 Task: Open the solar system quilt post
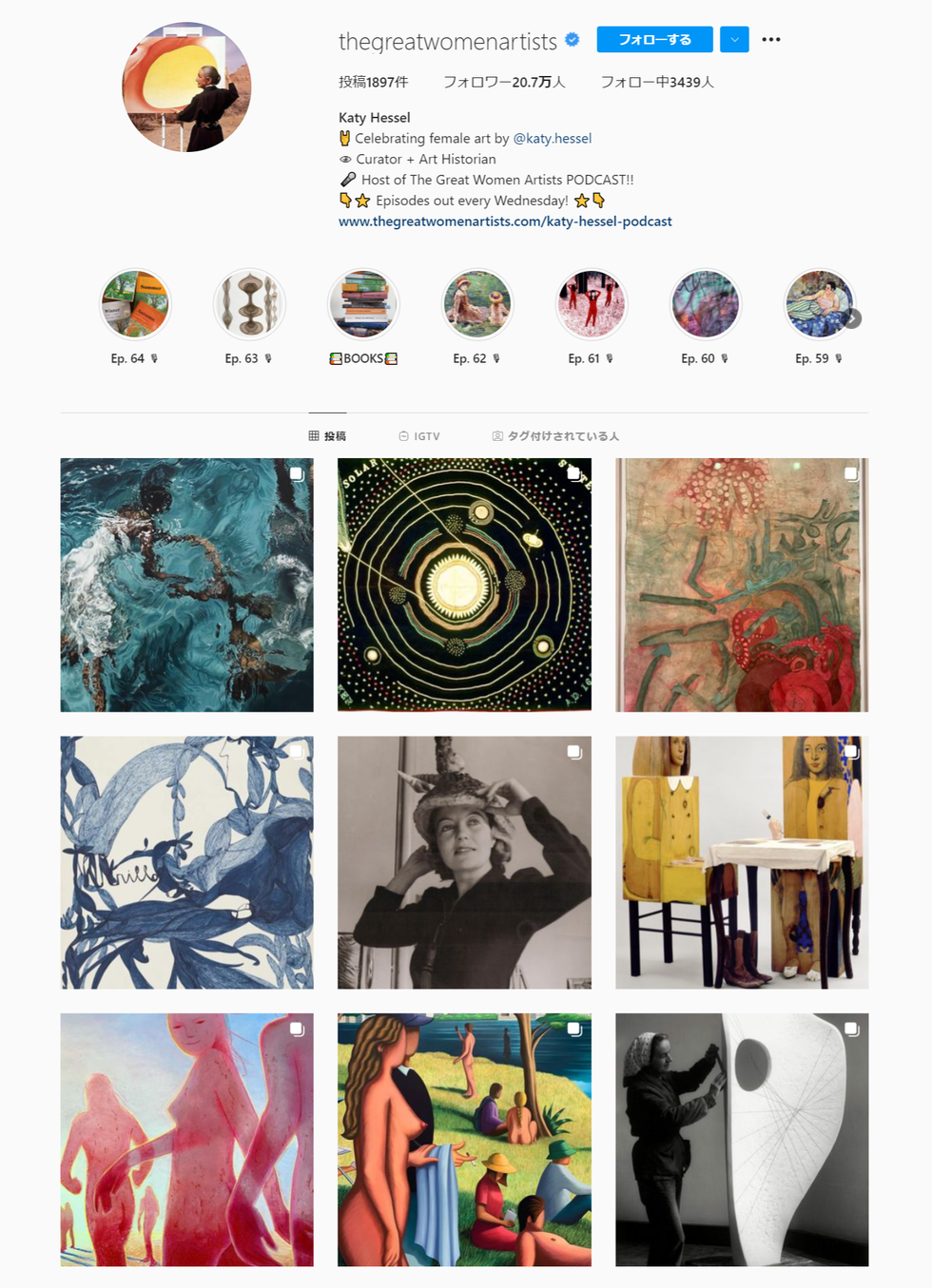coord(464,585)
